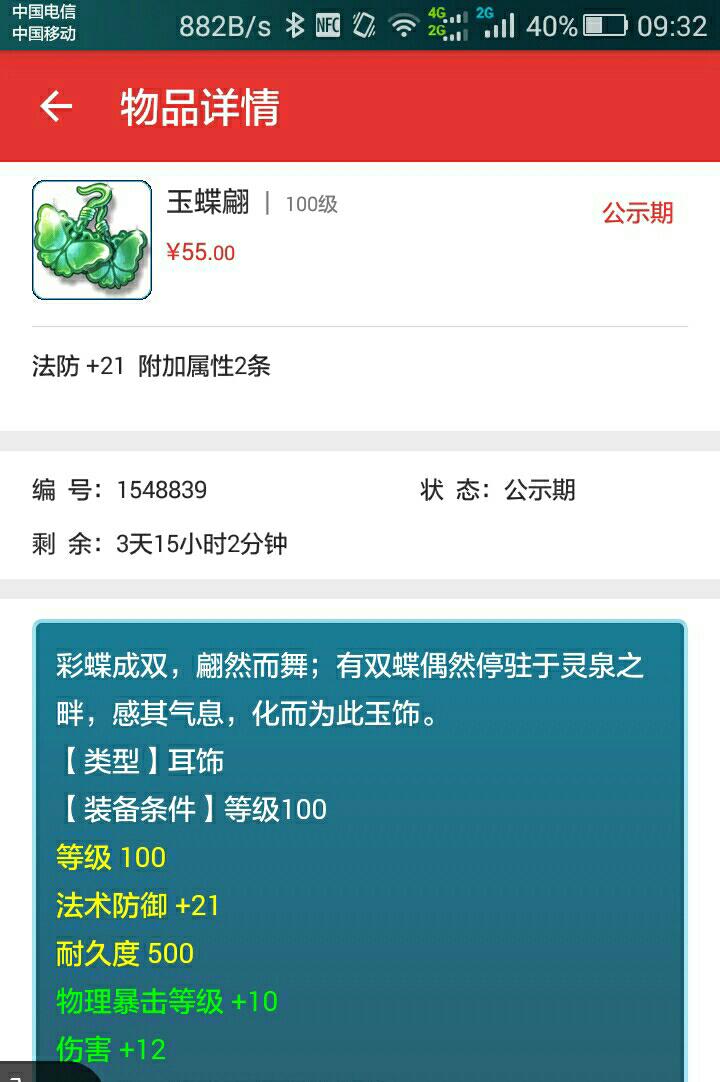Go back from the 物品详情 page
Screen dimensions: 720x1082
click(56, 107)
